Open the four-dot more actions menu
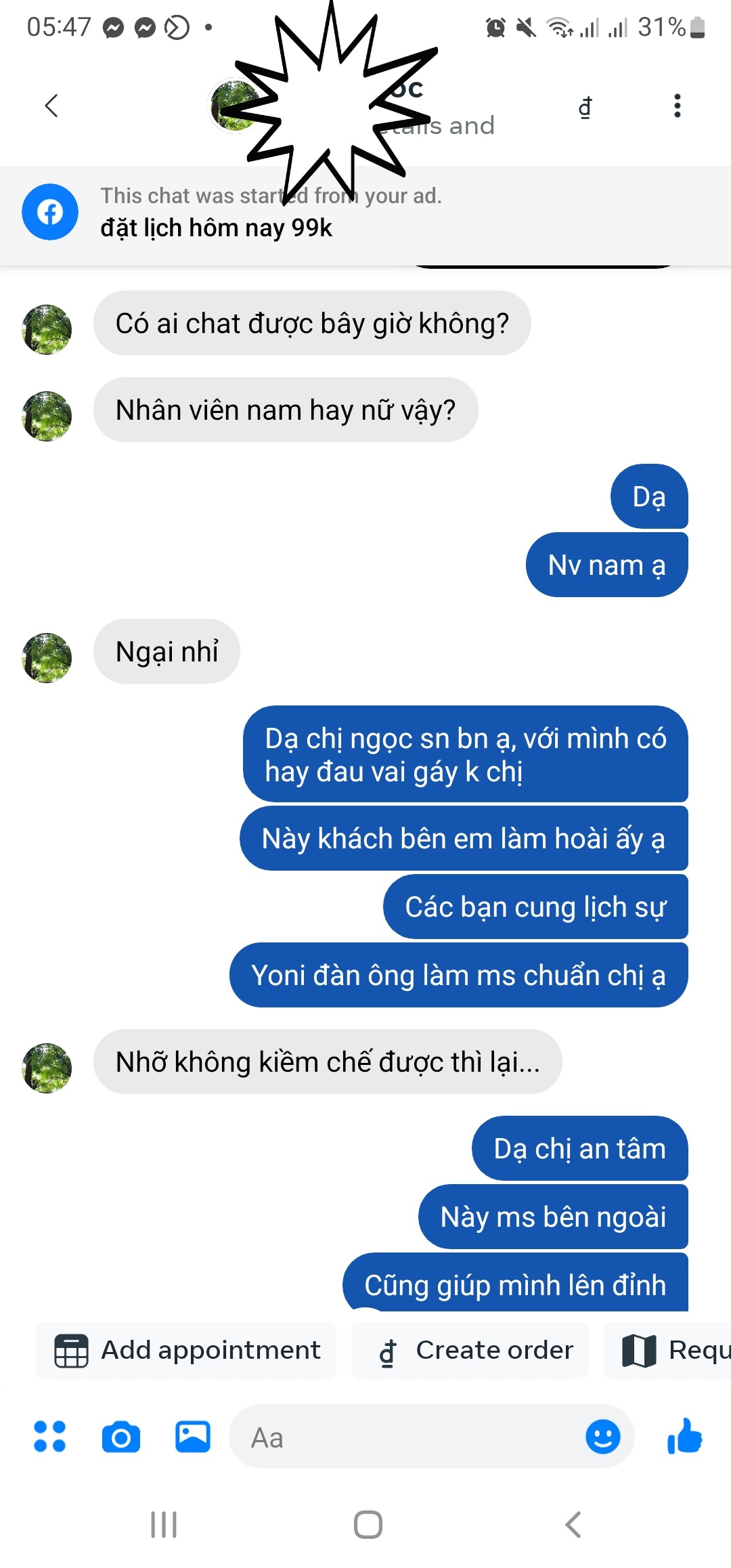Image resolution: width=731 pixels, height=1568 pixels. pyautogui.click(x=50, y=1437)
